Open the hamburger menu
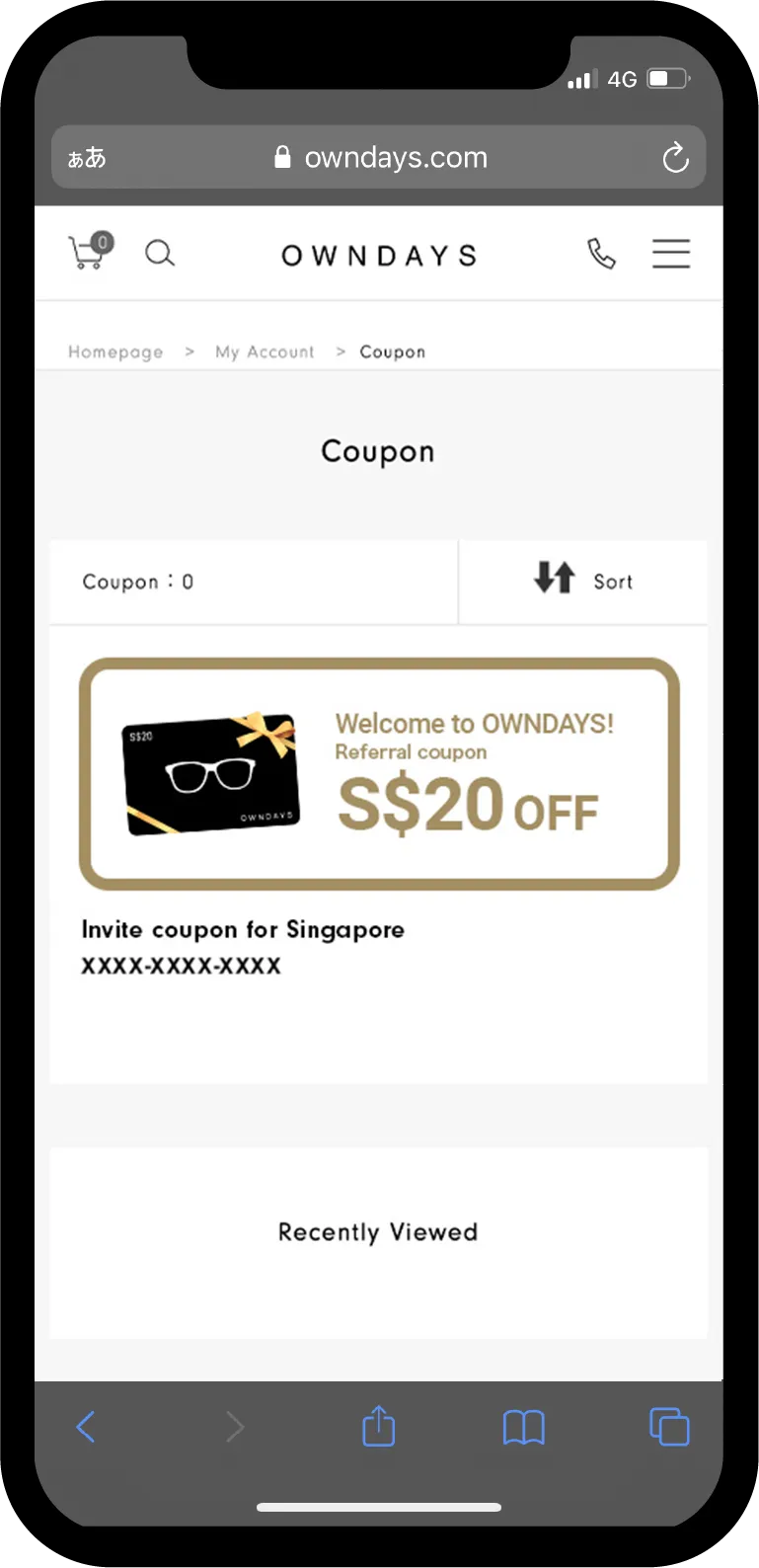This screenshot has width=759, height=1568. (x=671, y=254)
